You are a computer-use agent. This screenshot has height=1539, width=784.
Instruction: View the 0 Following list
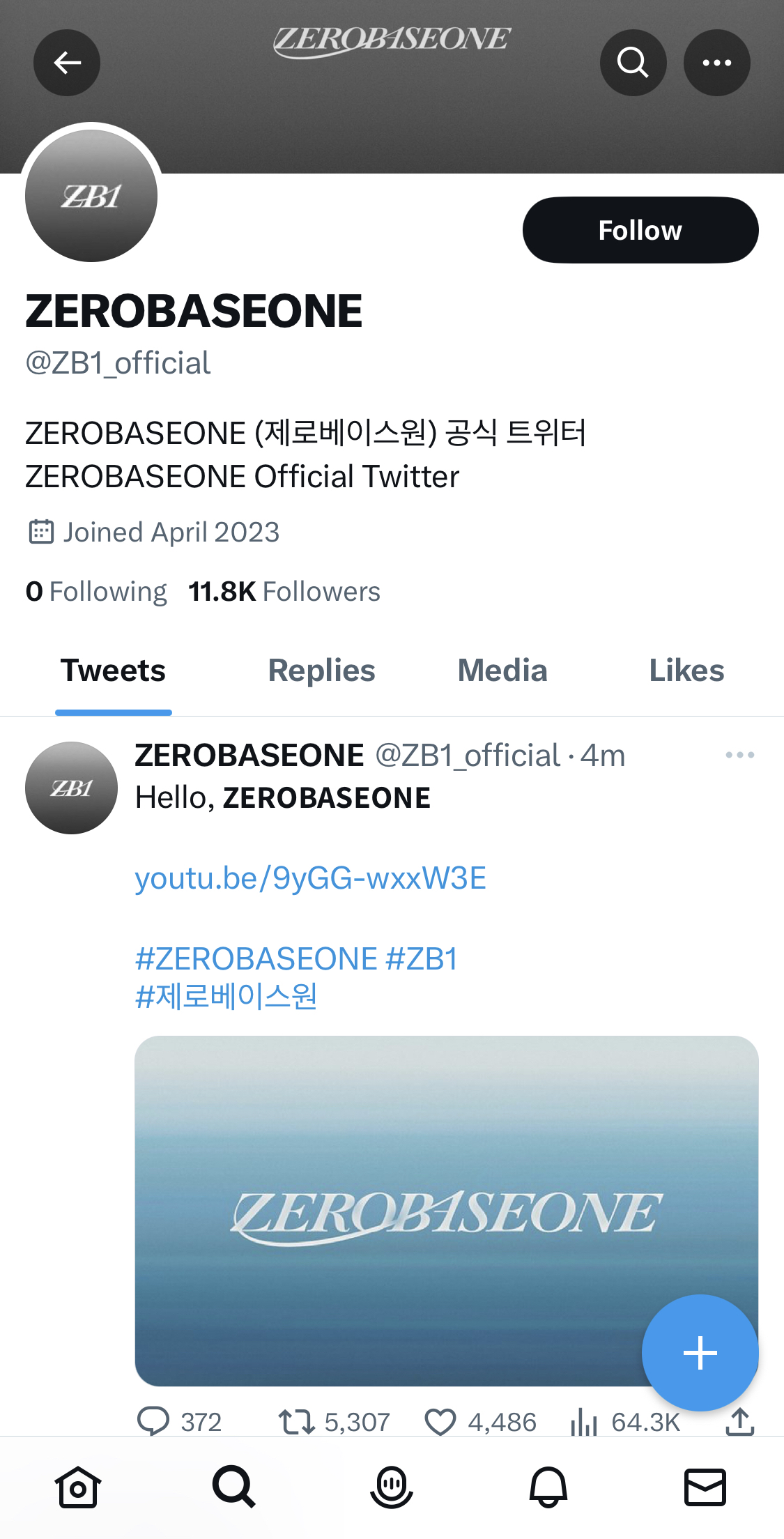tap(96, 592)
